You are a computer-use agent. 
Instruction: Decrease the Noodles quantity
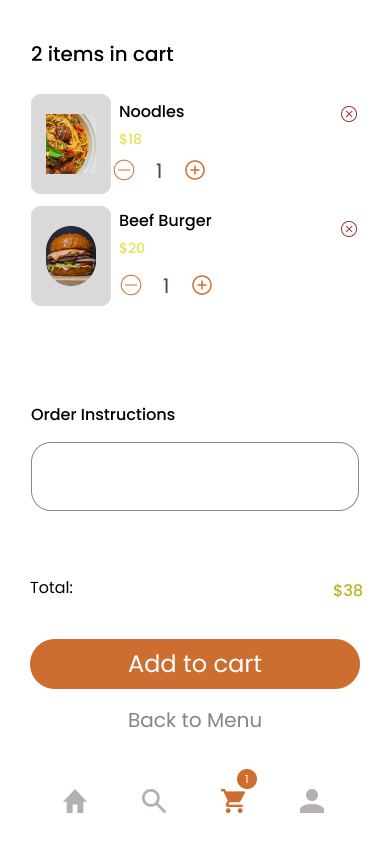[124, 171]
